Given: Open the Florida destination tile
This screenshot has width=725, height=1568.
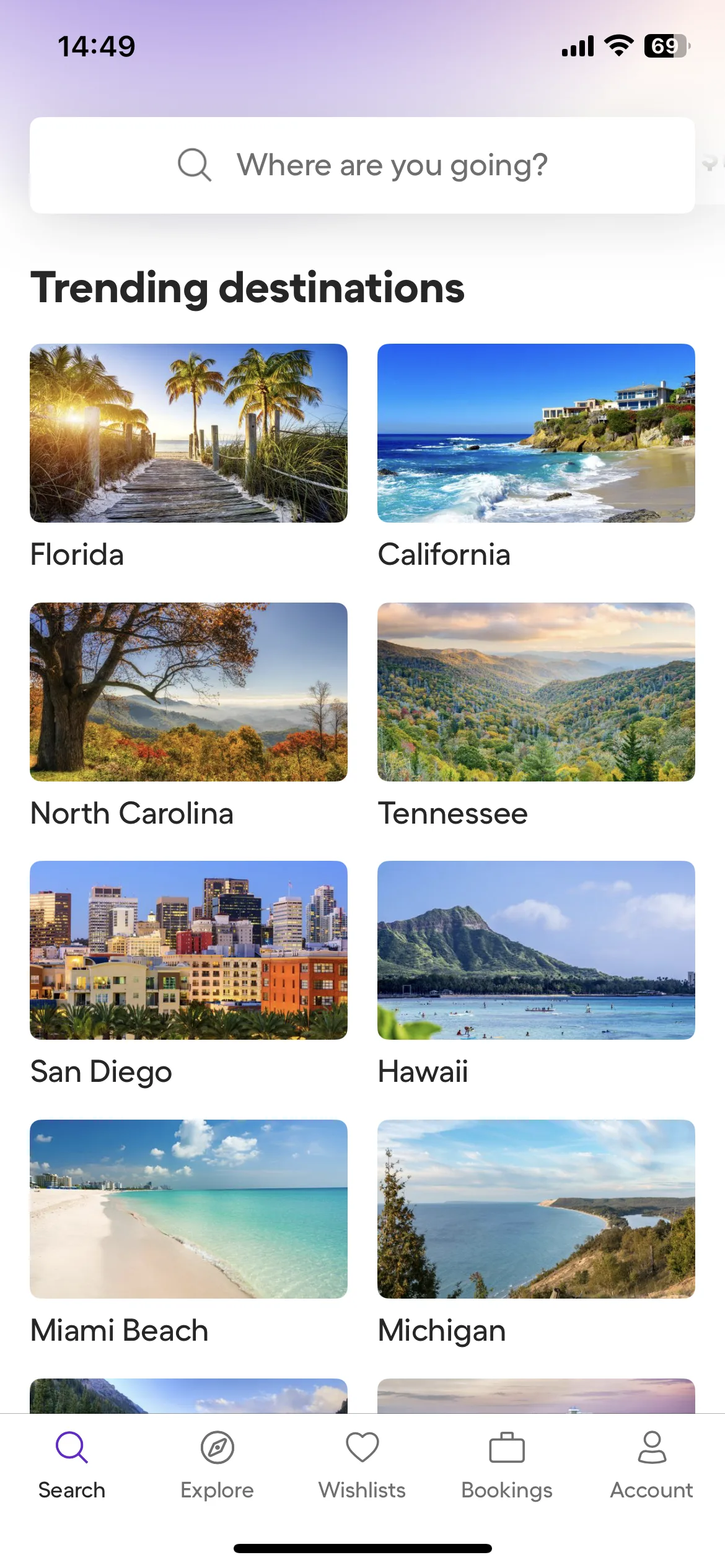Looking at the screenshot, I should pyautogui.click(x=188, y=433).
